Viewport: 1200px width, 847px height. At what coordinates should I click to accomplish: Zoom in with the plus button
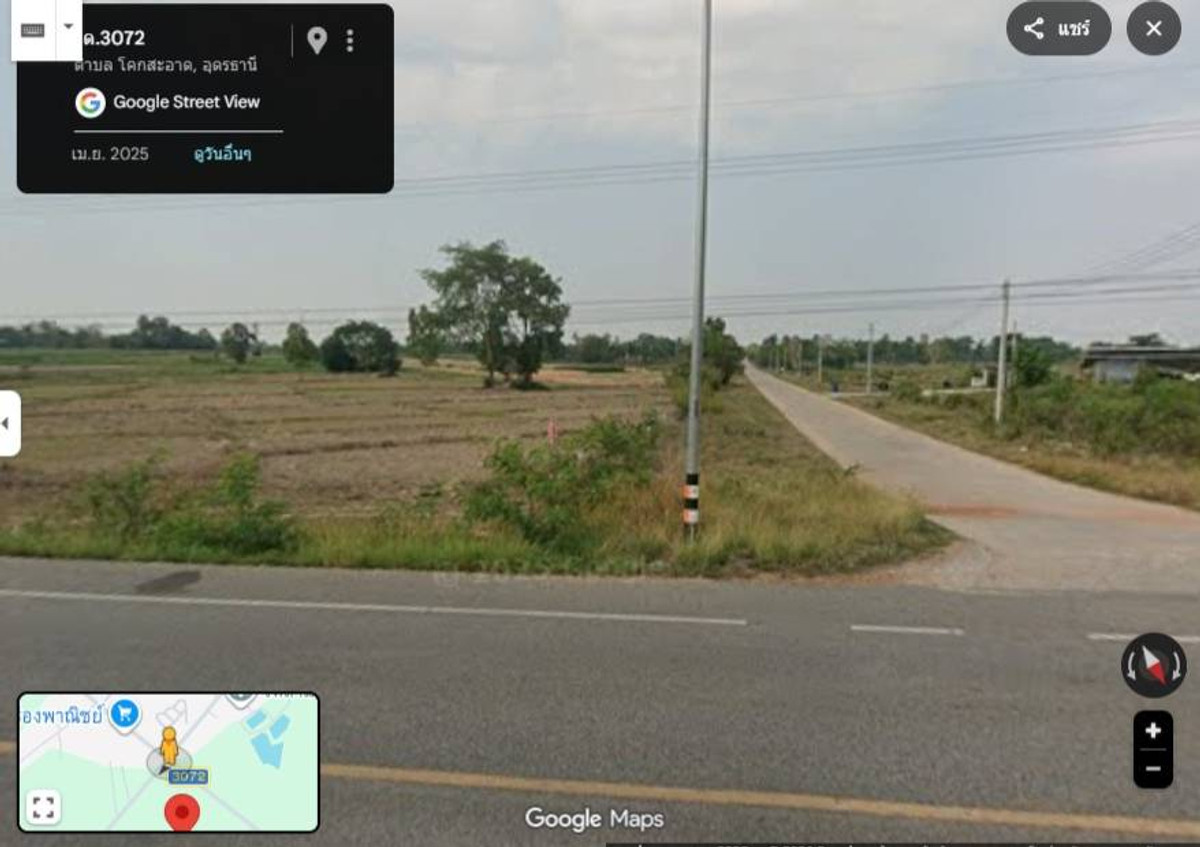[1152, 731]
